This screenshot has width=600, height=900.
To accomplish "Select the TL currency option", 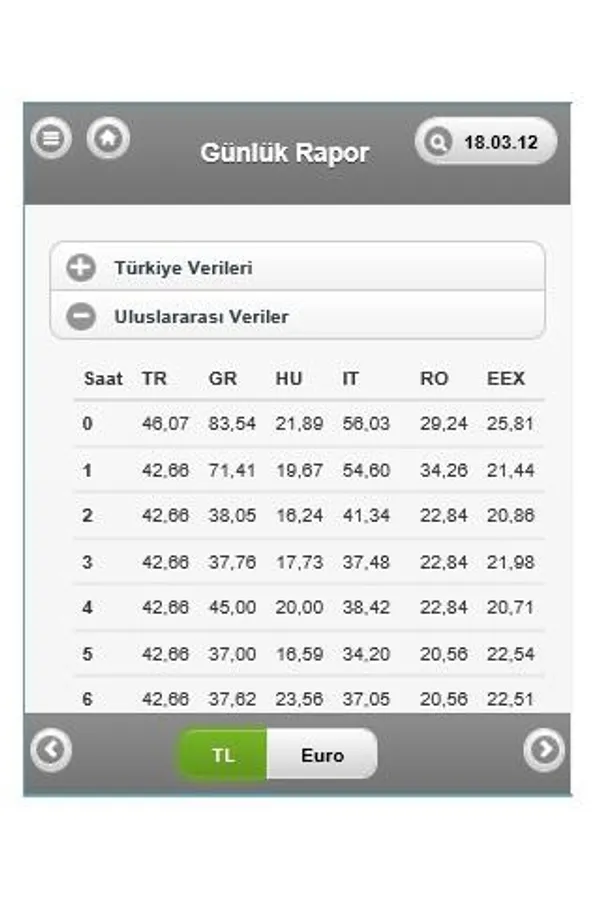I will [x=223, y=754].
